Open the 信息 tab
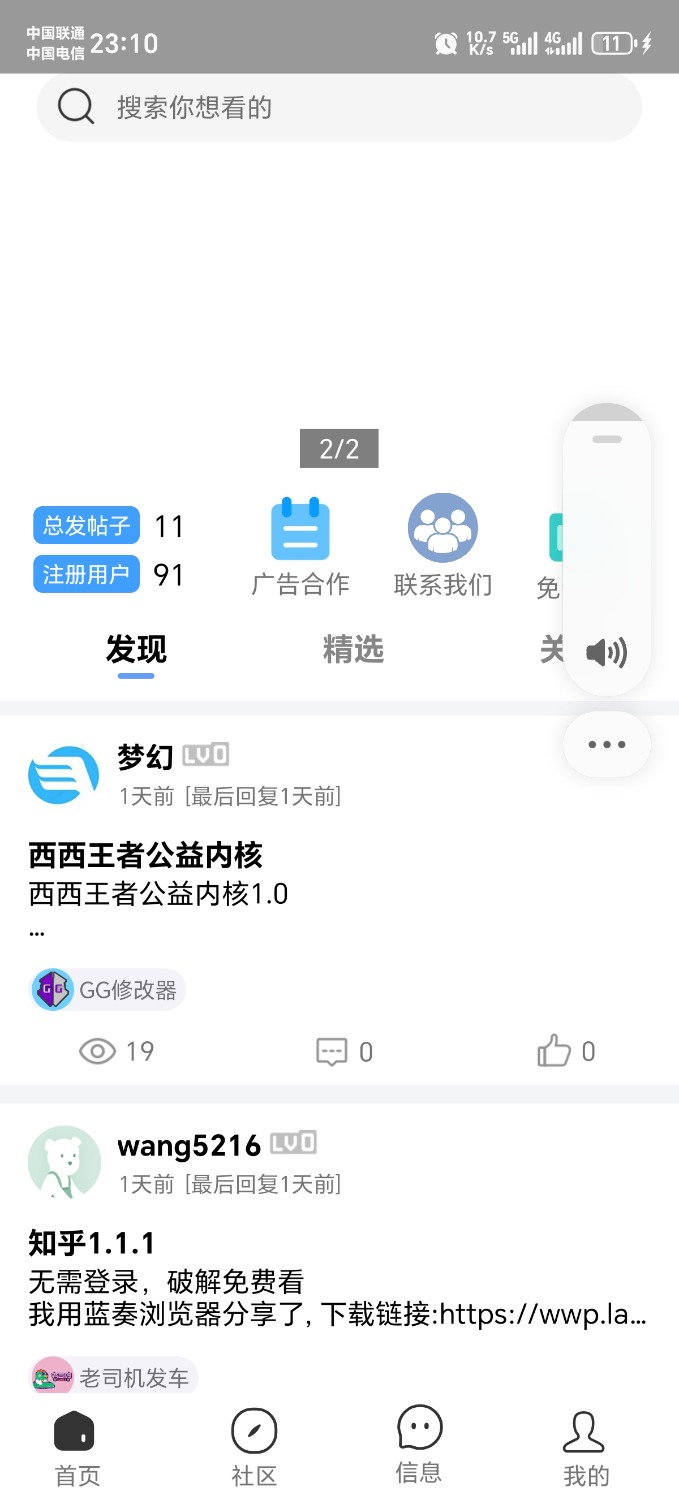Screen dimensions: 679x1500 (419, 1446)
